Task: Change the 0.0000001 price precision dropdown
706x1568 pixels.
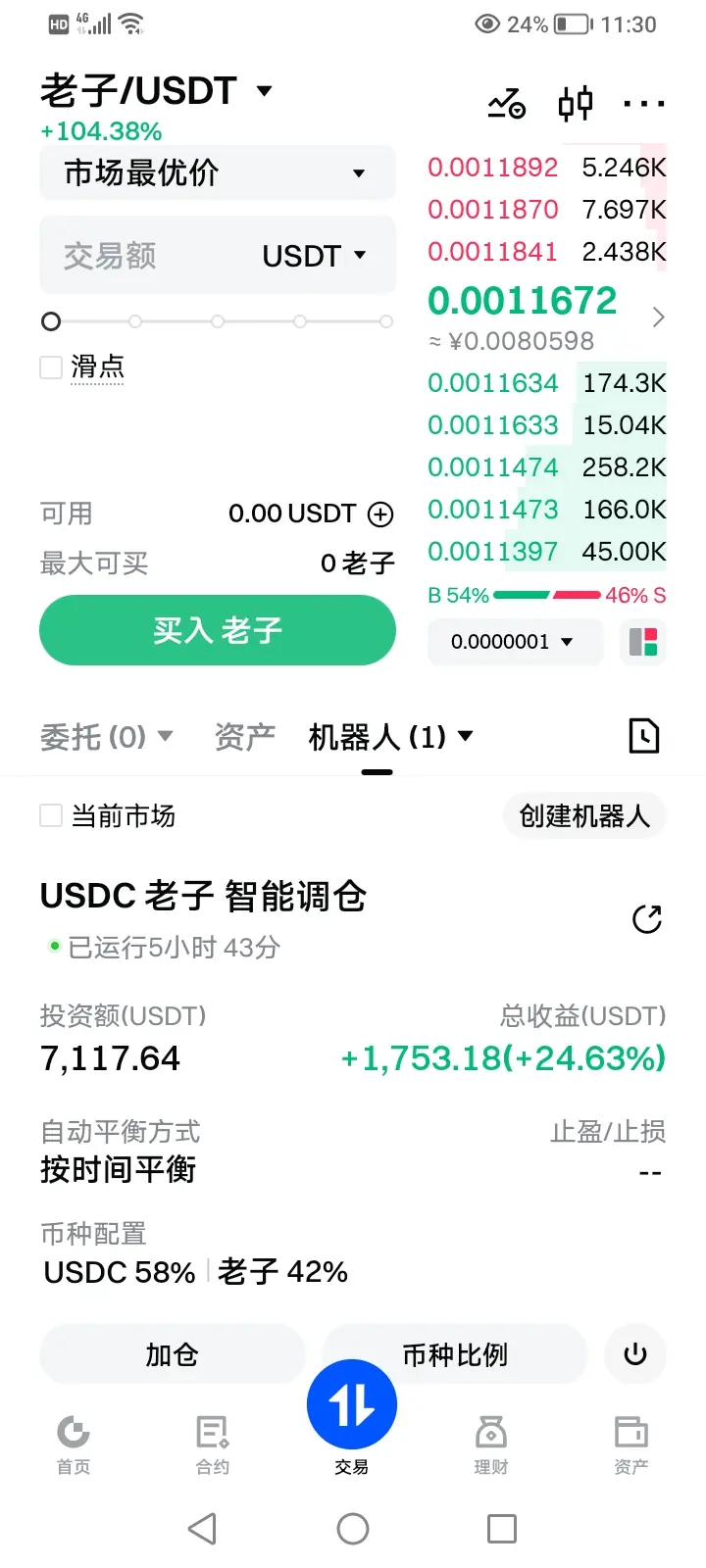Action: coord(514,642)
